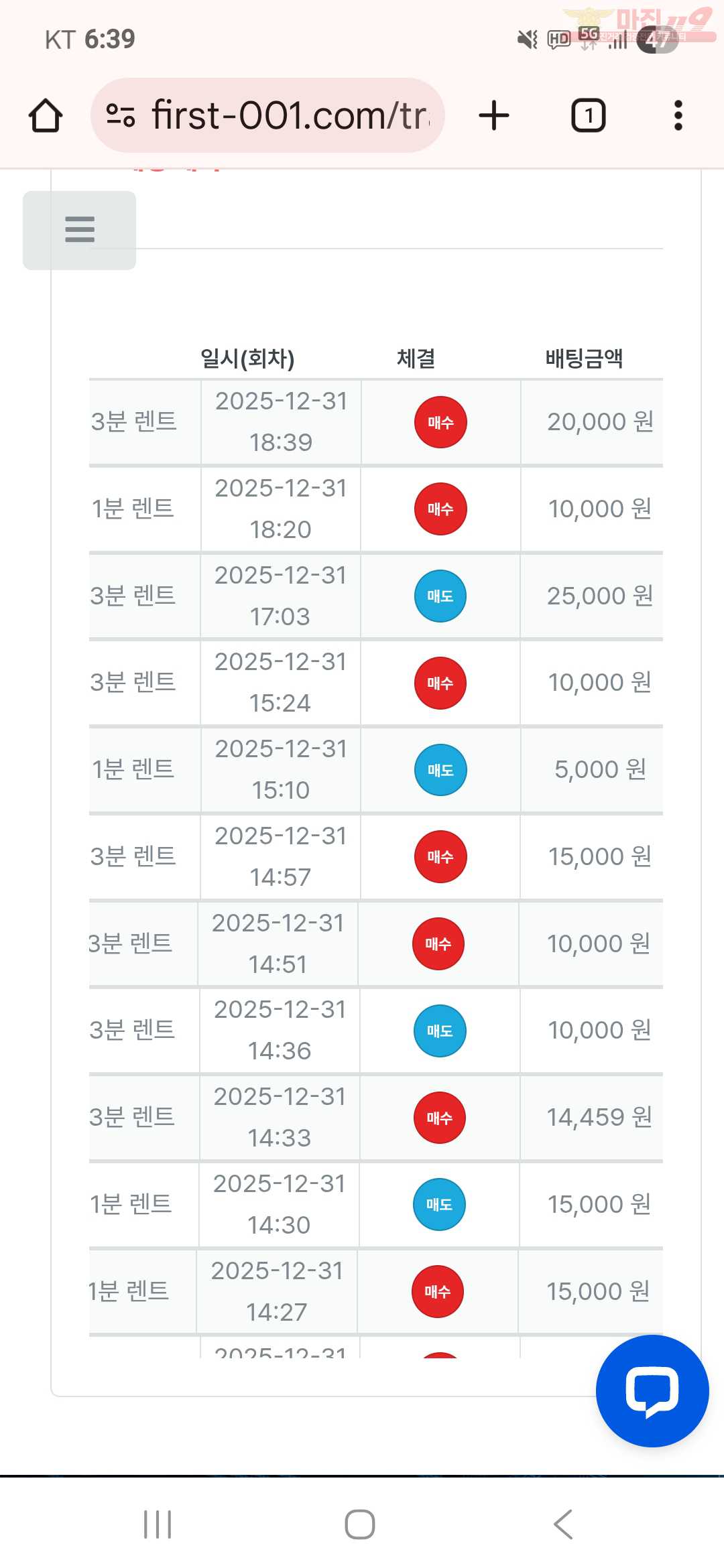Open the live chat bubble
The image size is (724, 1568).
click(x=652, y=1390)
